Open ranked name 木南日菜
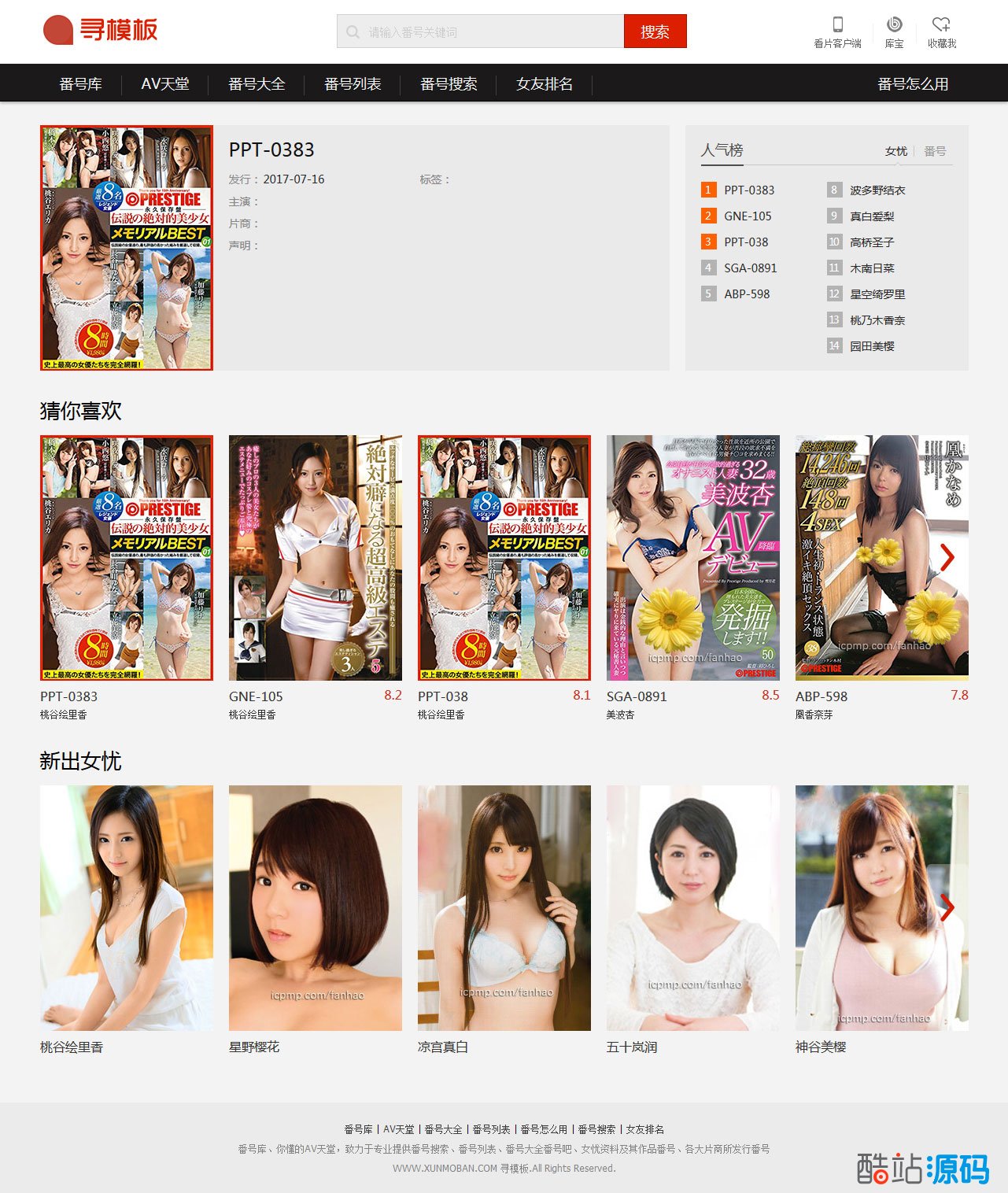The width and height of the screenshot is (1008, 1193). 872,268
